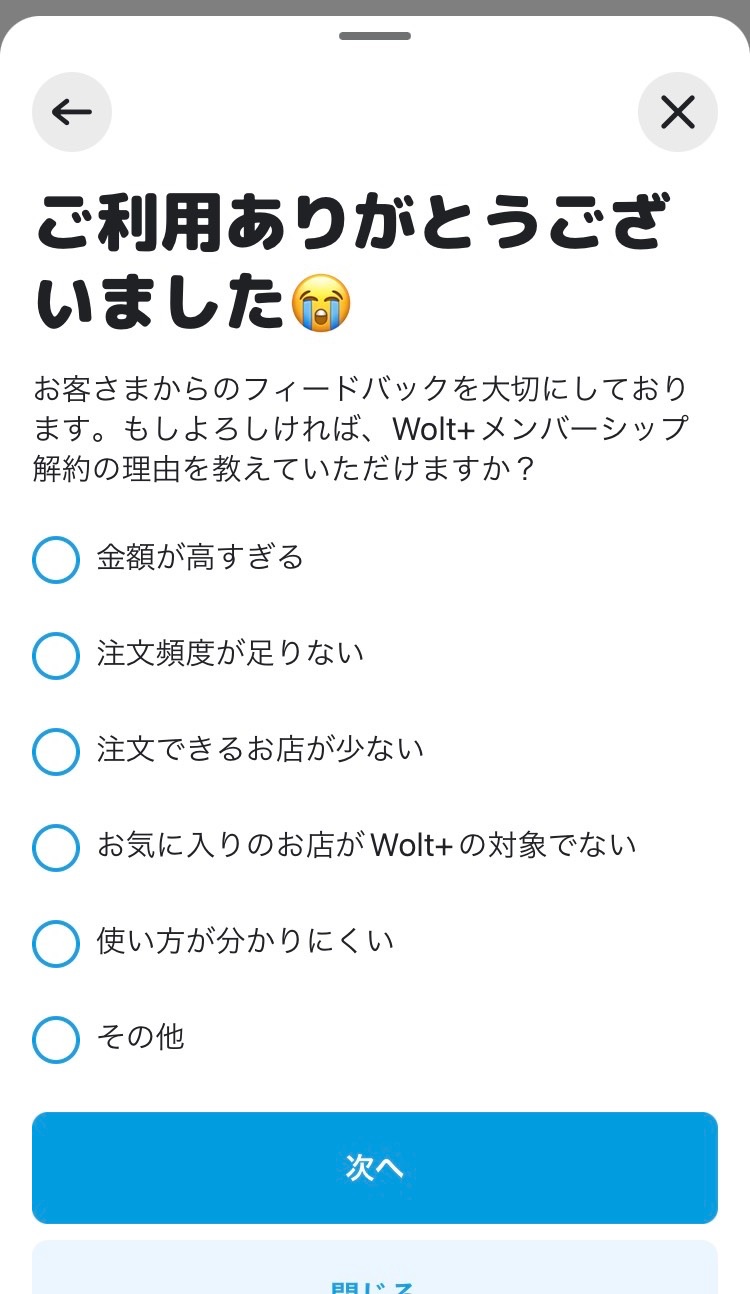Select the その他 radio button
Viewport: 750px width, 1294px height.
pos(56,1040)
